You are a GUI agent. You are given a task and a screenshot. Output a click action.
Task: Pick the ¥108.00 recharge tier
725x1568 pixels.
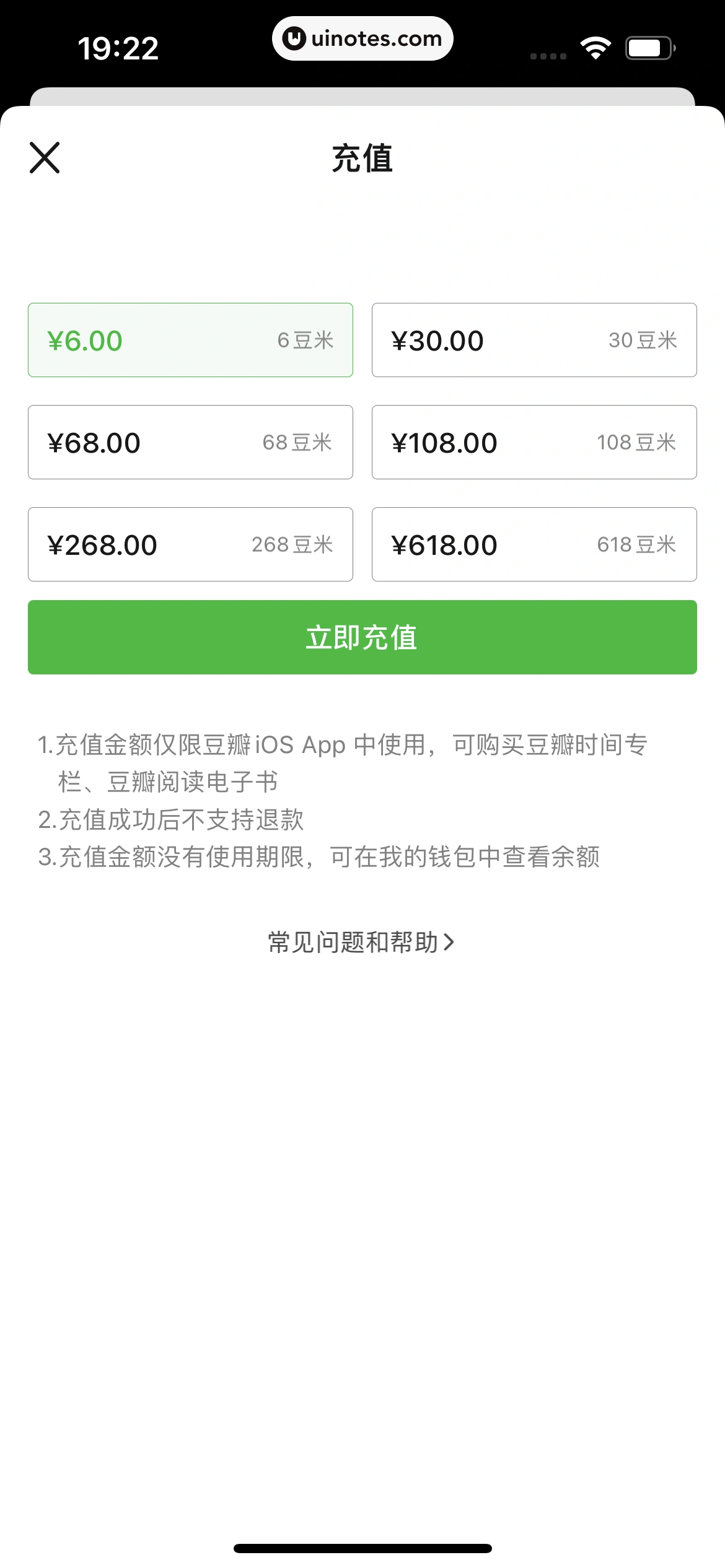pos(534,442)
